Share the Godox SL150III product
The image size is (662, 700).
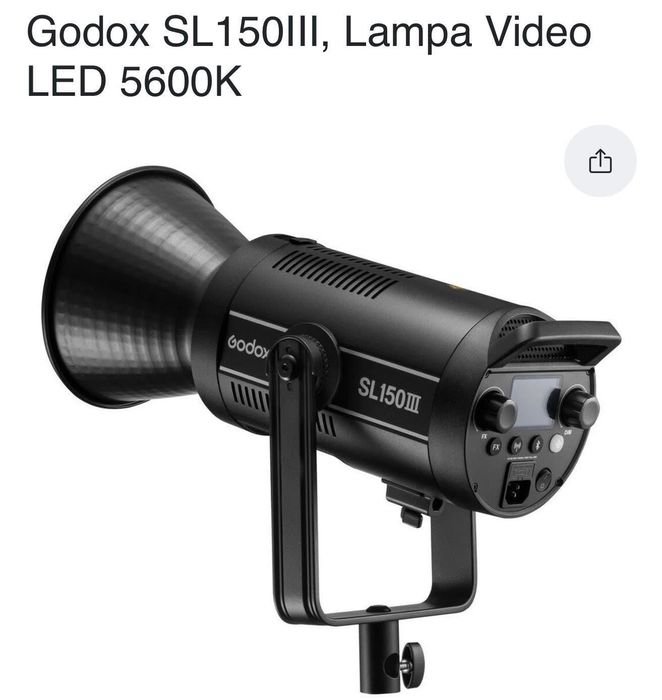pos(600,161)
